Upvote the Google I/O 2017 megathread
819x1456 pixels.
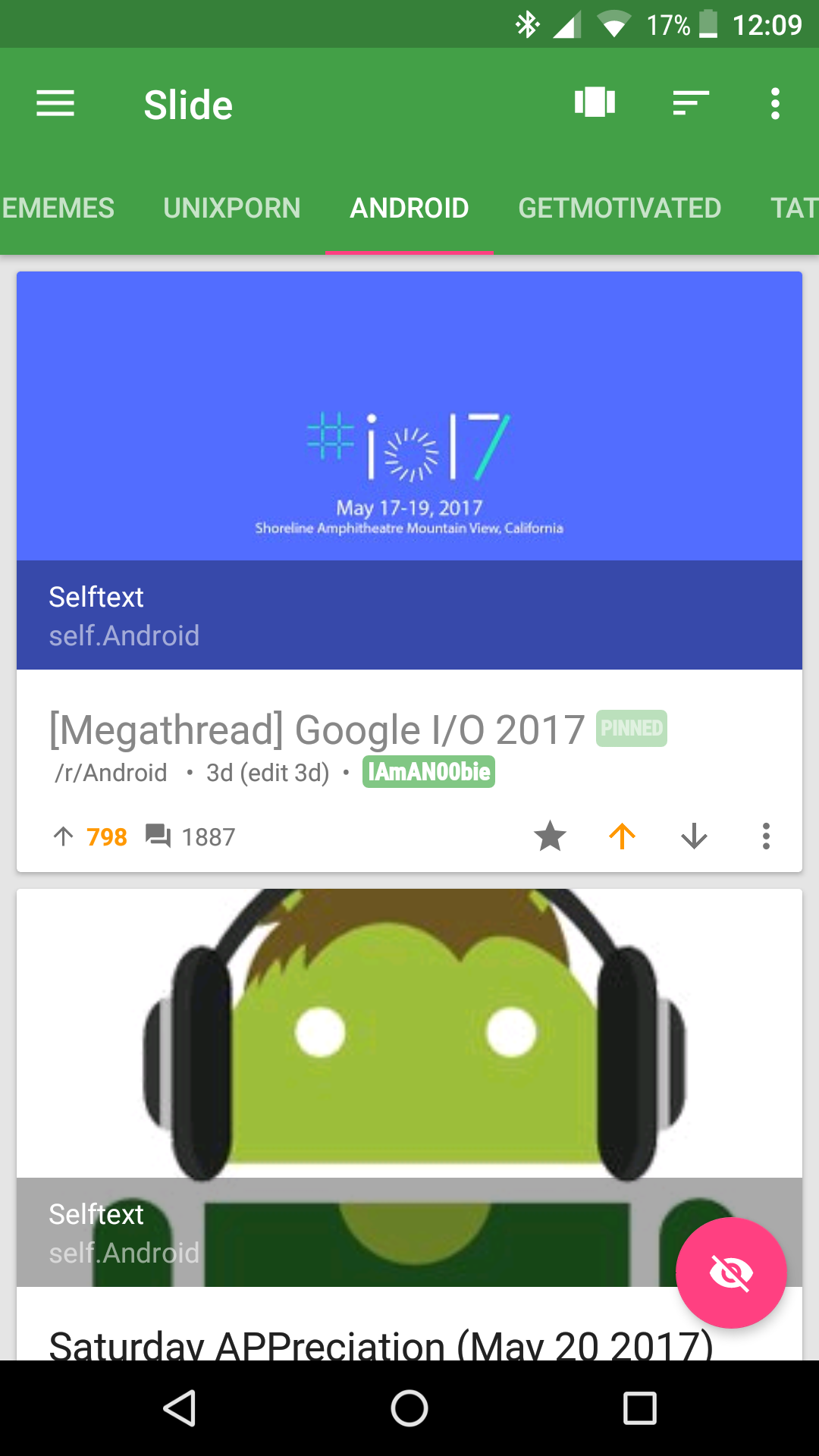click(x=621, y=836)
